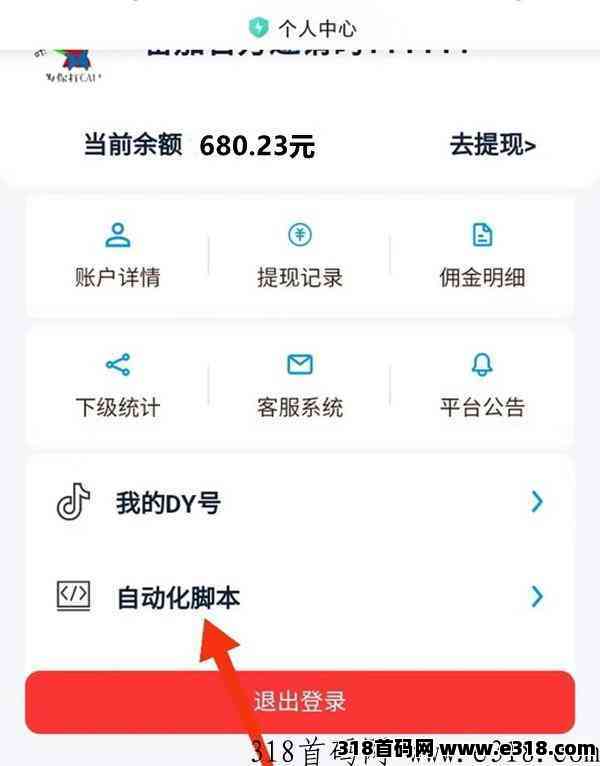600x766 pixels.
Task: View 平台公告 platform announcements
Action: [x=482, y=386]
